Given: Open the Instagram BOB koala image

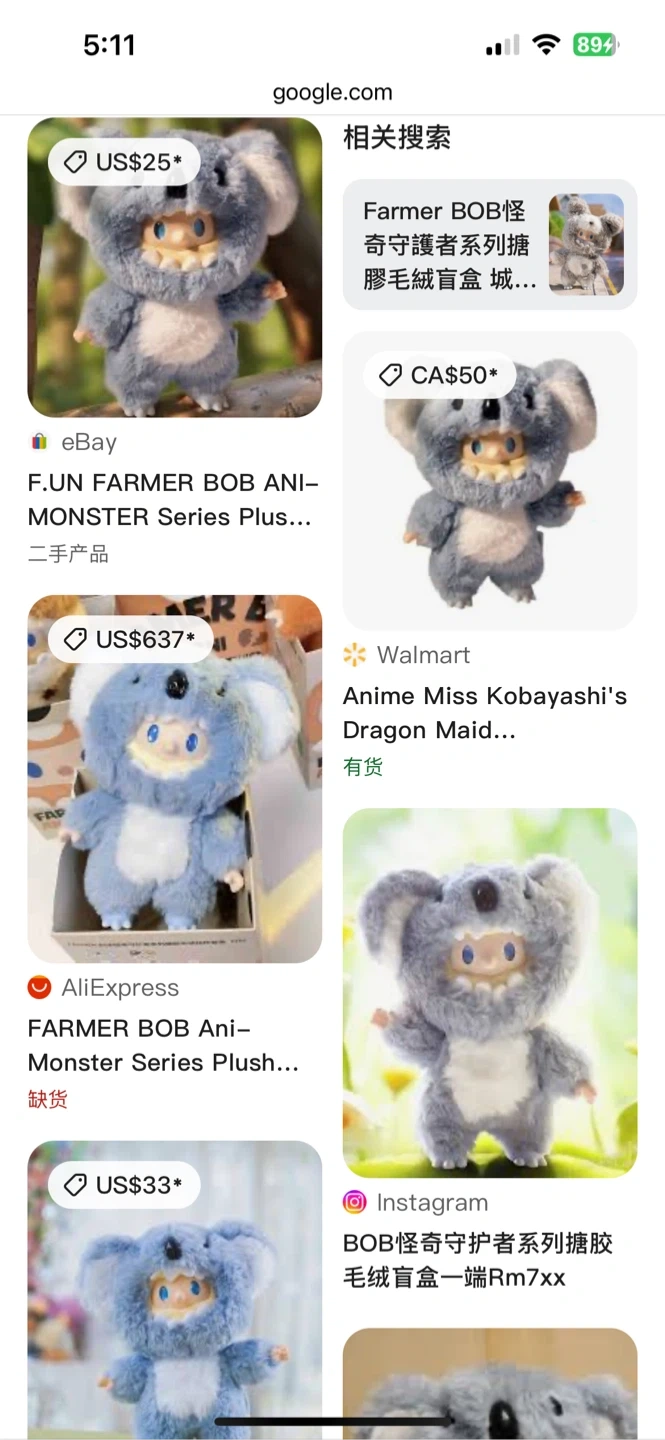Looking at the screenshot, I should 490,993.
